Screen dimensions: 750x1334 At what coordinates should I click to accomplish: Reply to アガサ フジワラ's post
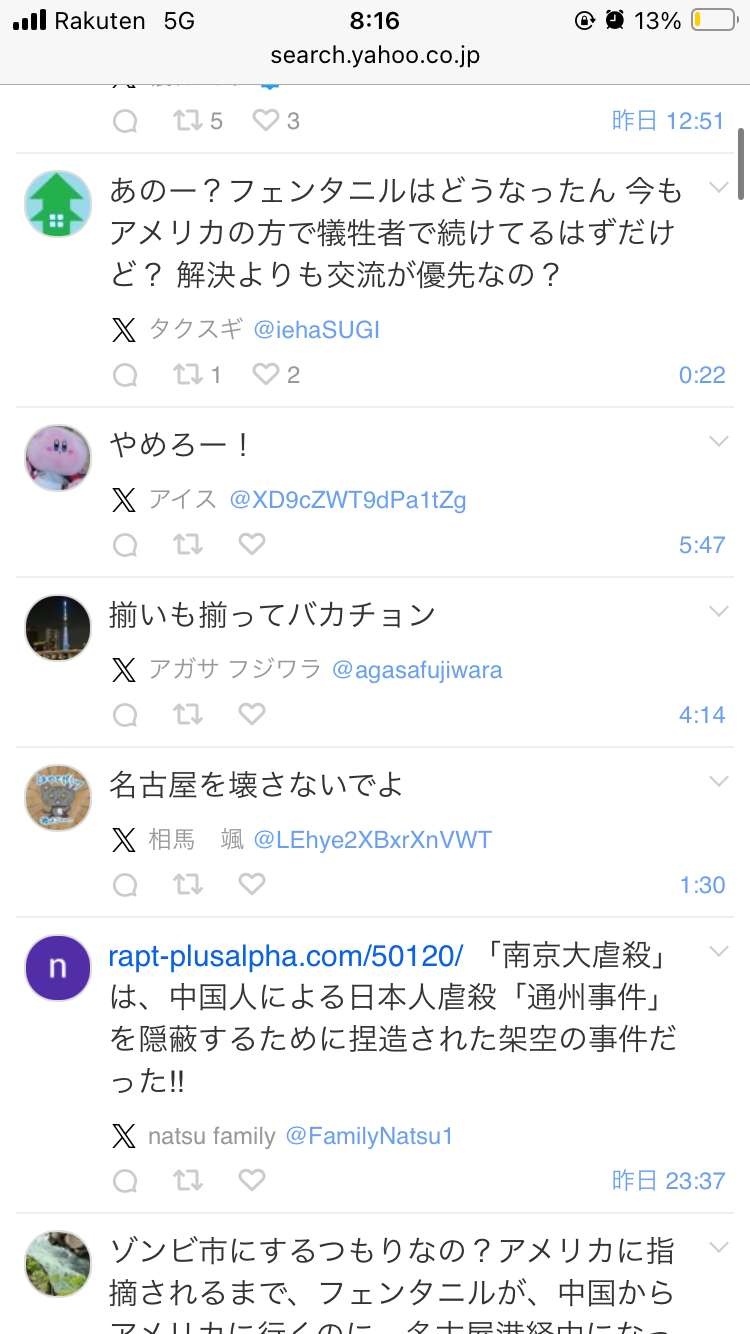[125, 714]
